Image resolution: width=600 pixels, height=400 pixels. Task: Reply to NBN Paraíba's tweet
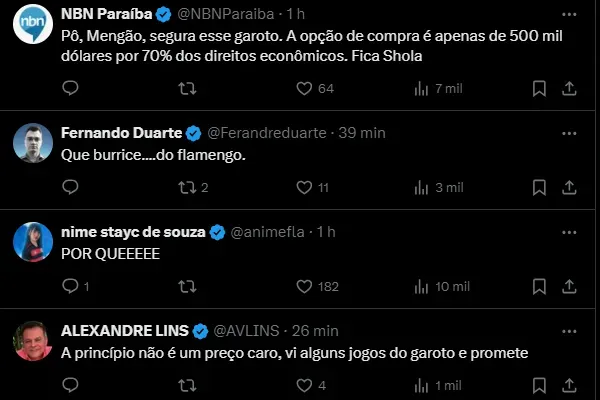[70, 89]
